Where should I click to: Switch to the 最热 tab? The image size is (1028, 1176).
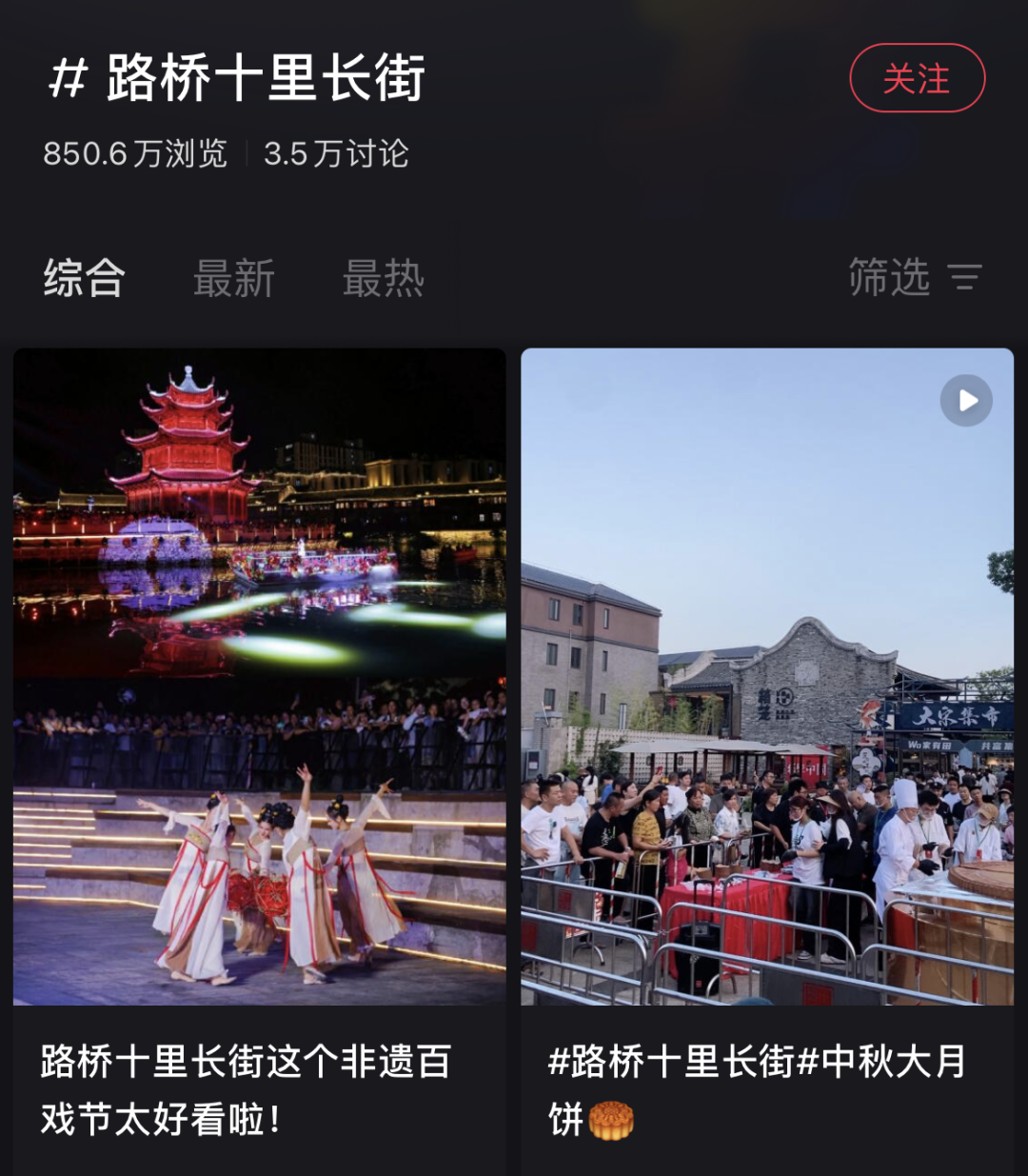384,278
